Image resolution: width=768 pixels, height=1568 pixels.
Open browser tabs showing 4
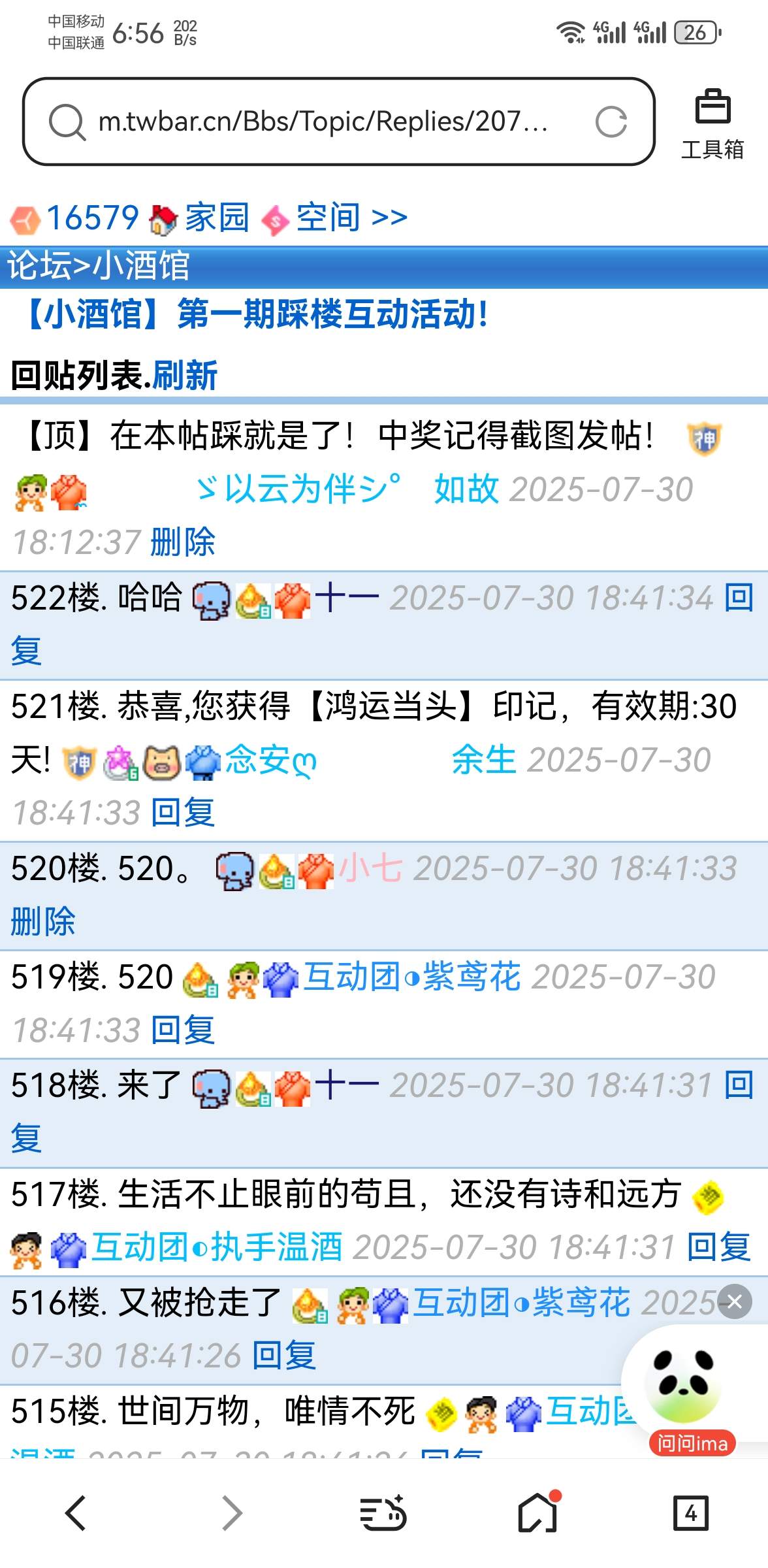690,1513
